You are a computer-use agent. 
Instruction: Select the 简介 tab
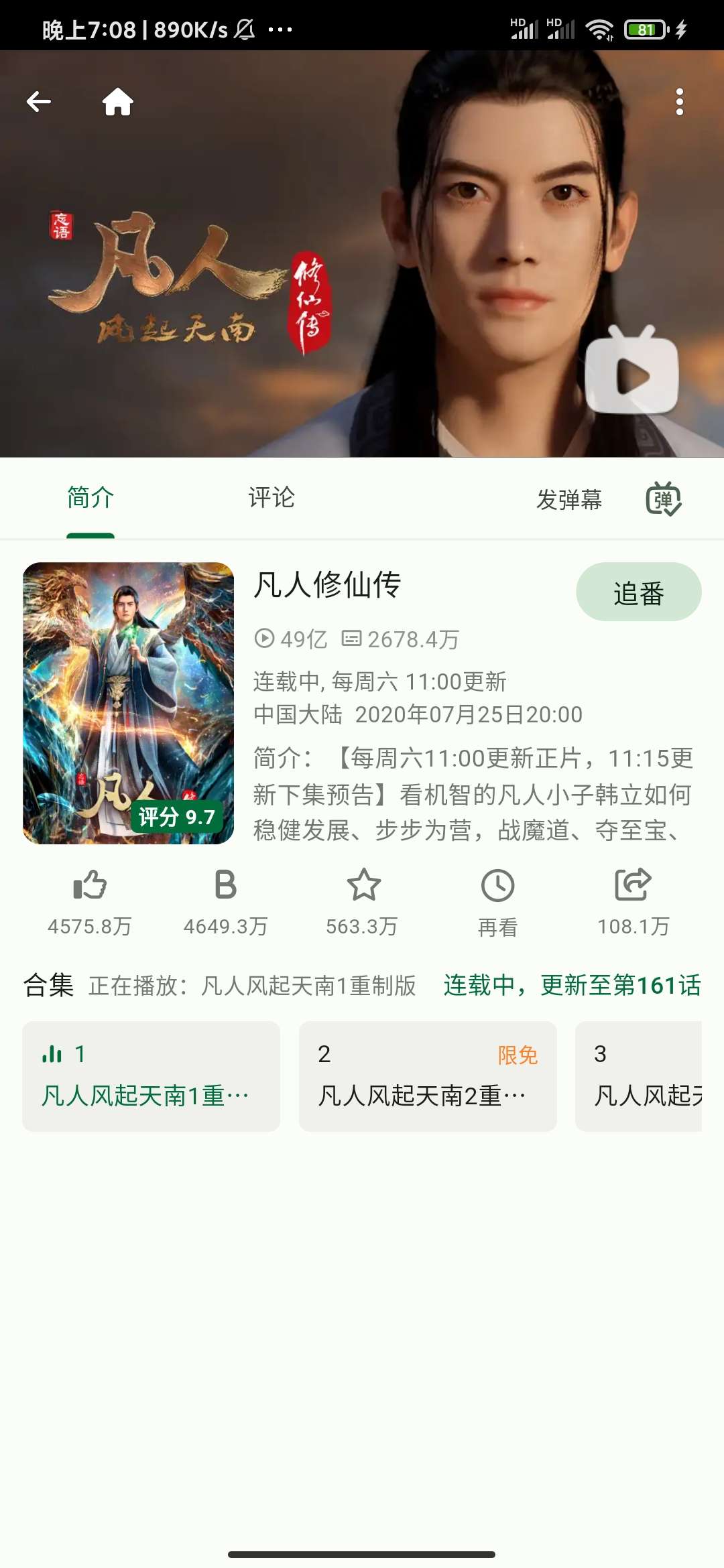click(90, 498)
